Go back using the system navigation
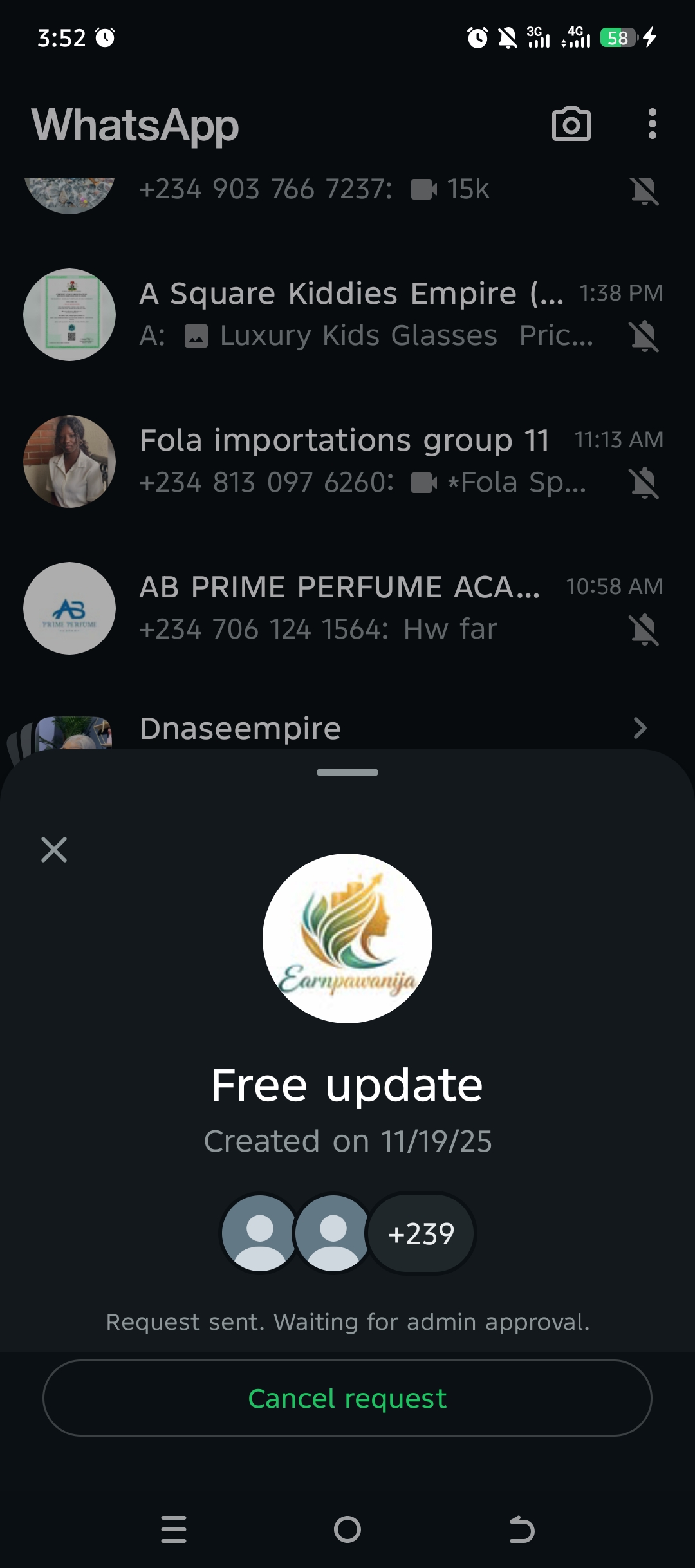 click(521, 1529)
